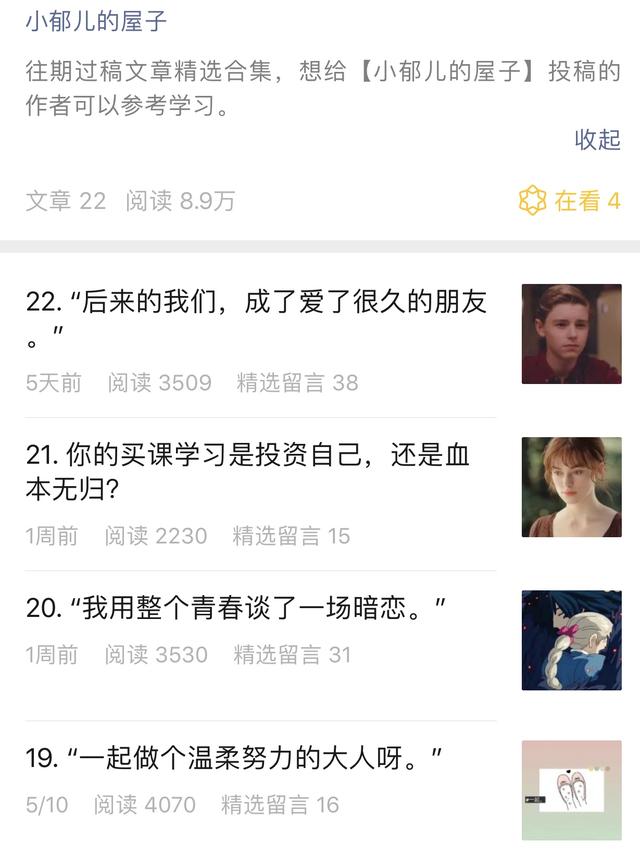Tap the thumbnail image of article 19
The image size is (640, 854).
tap(571, 790)
